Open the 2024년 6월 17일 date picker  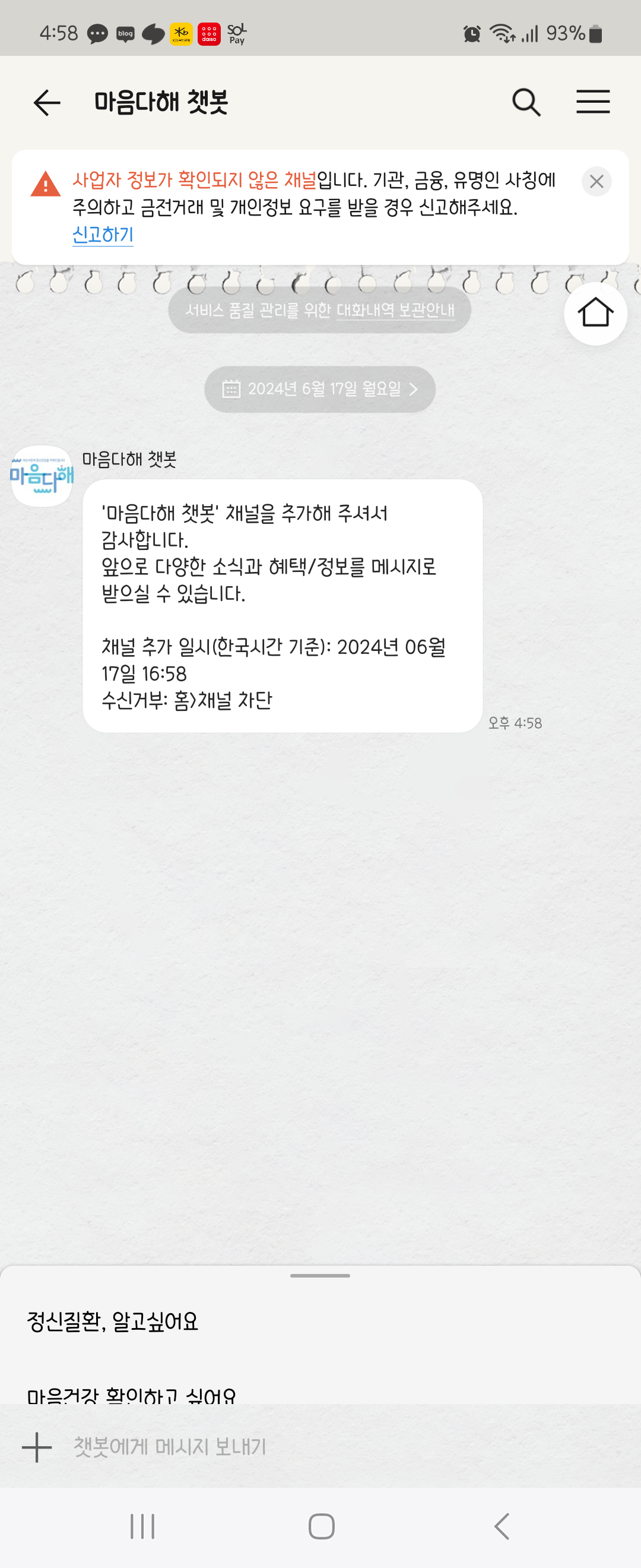pos(320,389)
